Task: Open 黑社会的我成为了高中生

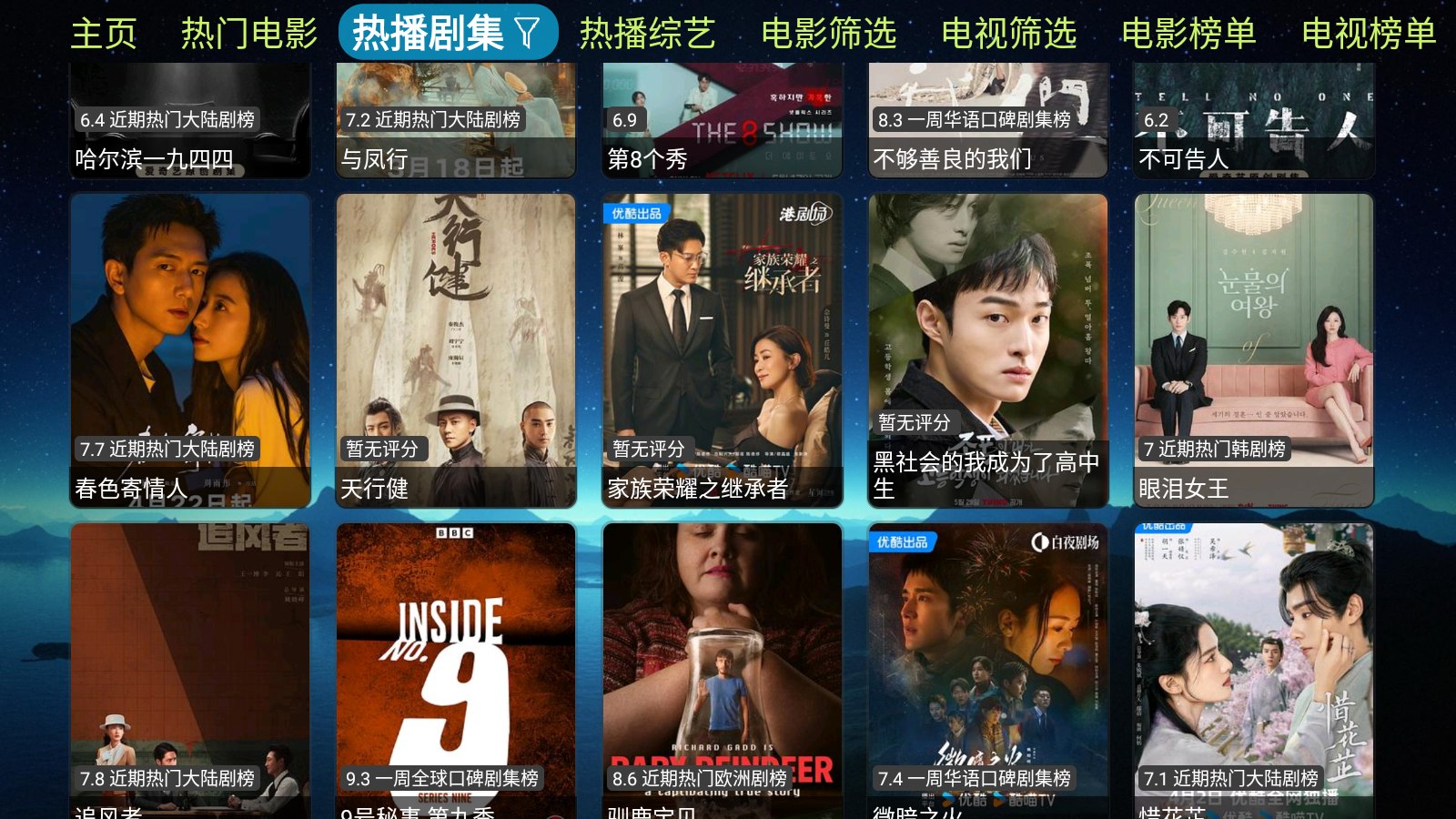Action: pos(988,350)
